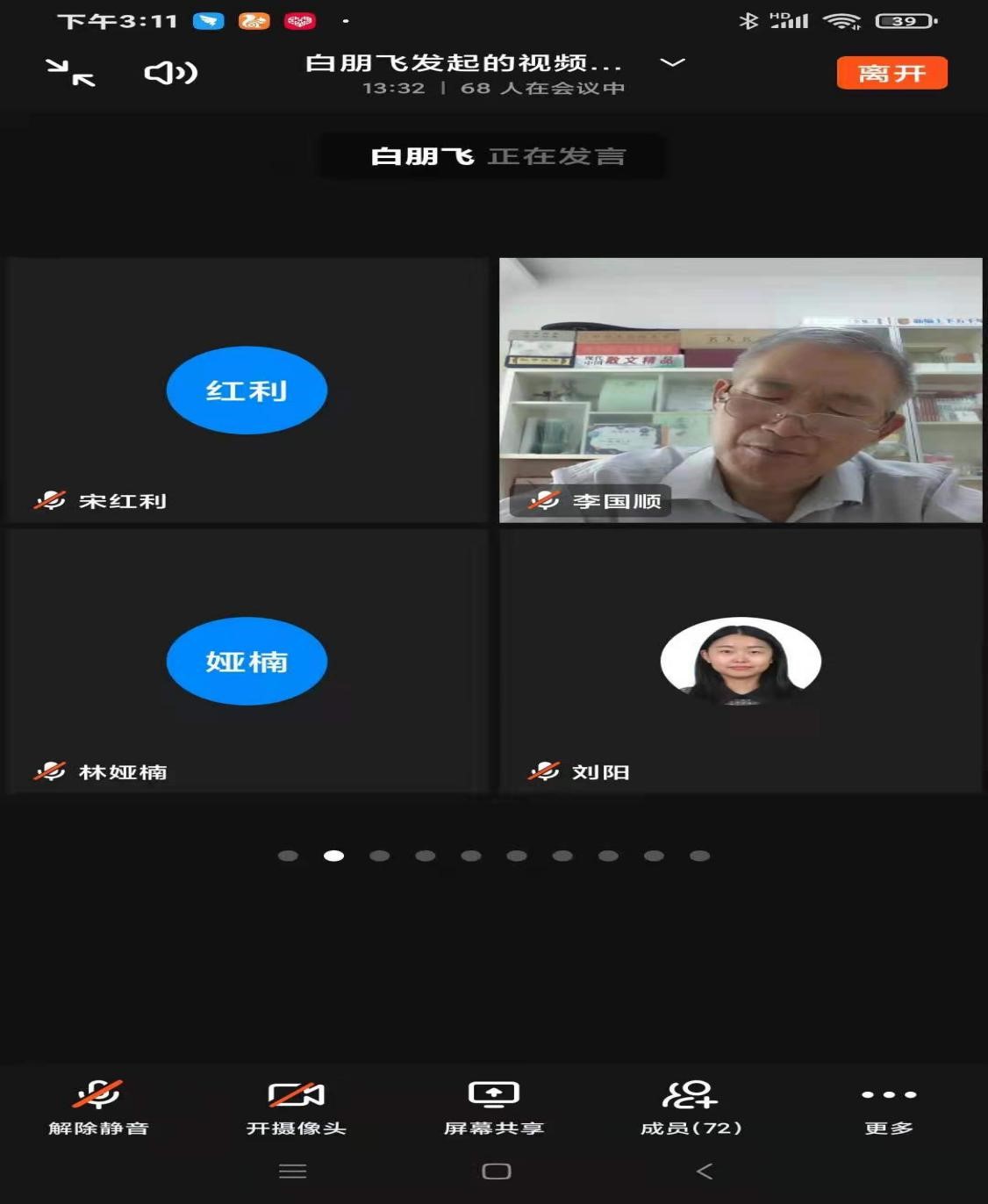Open the 成员(72) member list
Screen dimensions: 988x1204
click(x=691, y=1107)
